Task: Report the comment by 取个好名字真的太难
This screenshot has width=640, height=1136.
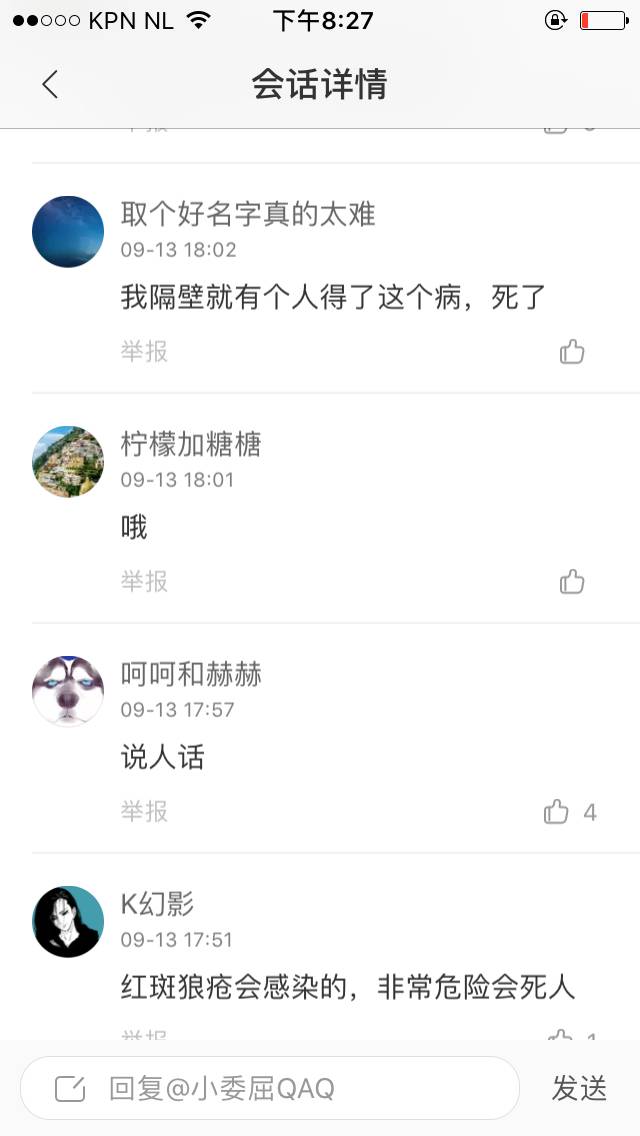Action: click(x=144, y=352)
